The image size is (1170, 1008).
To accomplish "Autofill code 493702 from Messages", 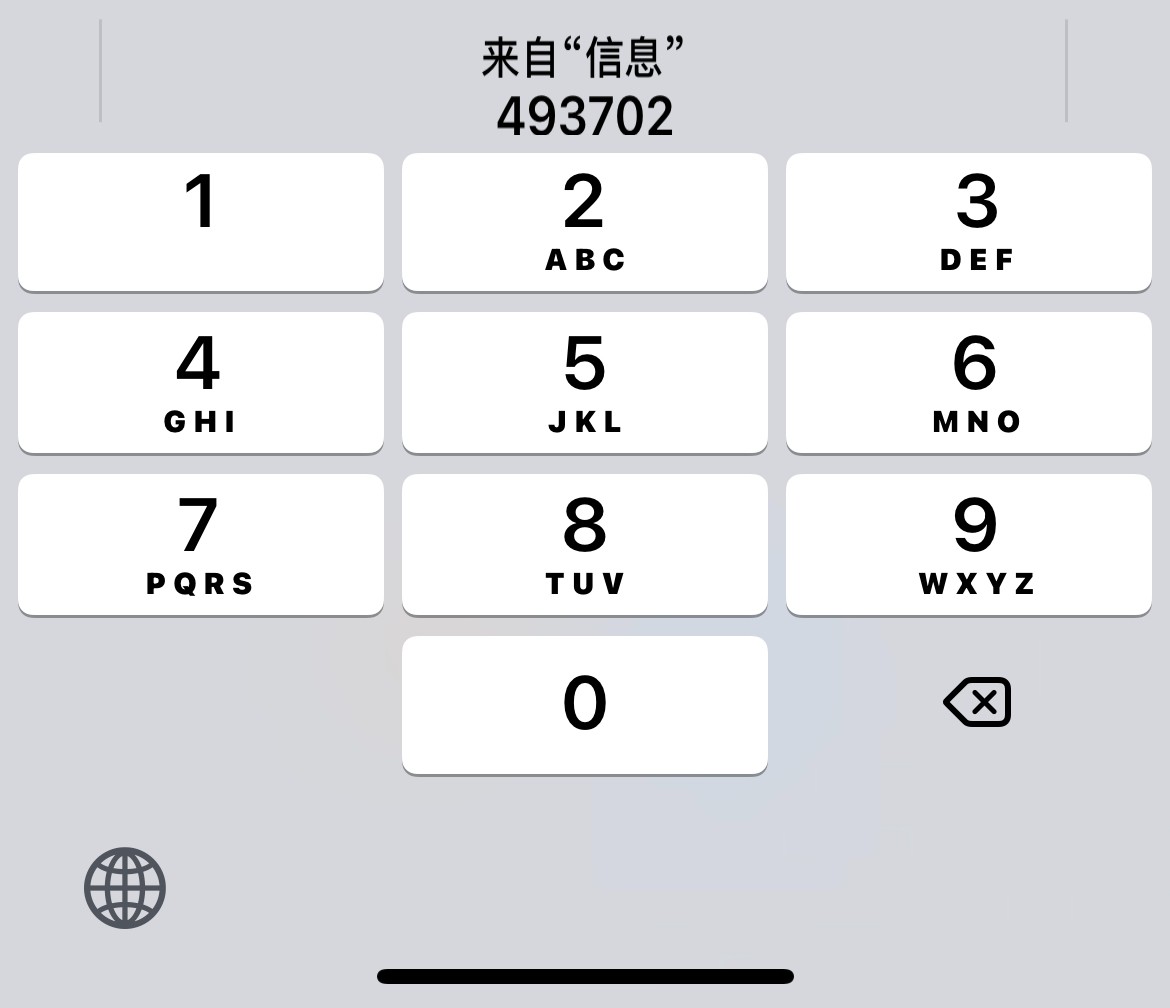I will point(584,88).
